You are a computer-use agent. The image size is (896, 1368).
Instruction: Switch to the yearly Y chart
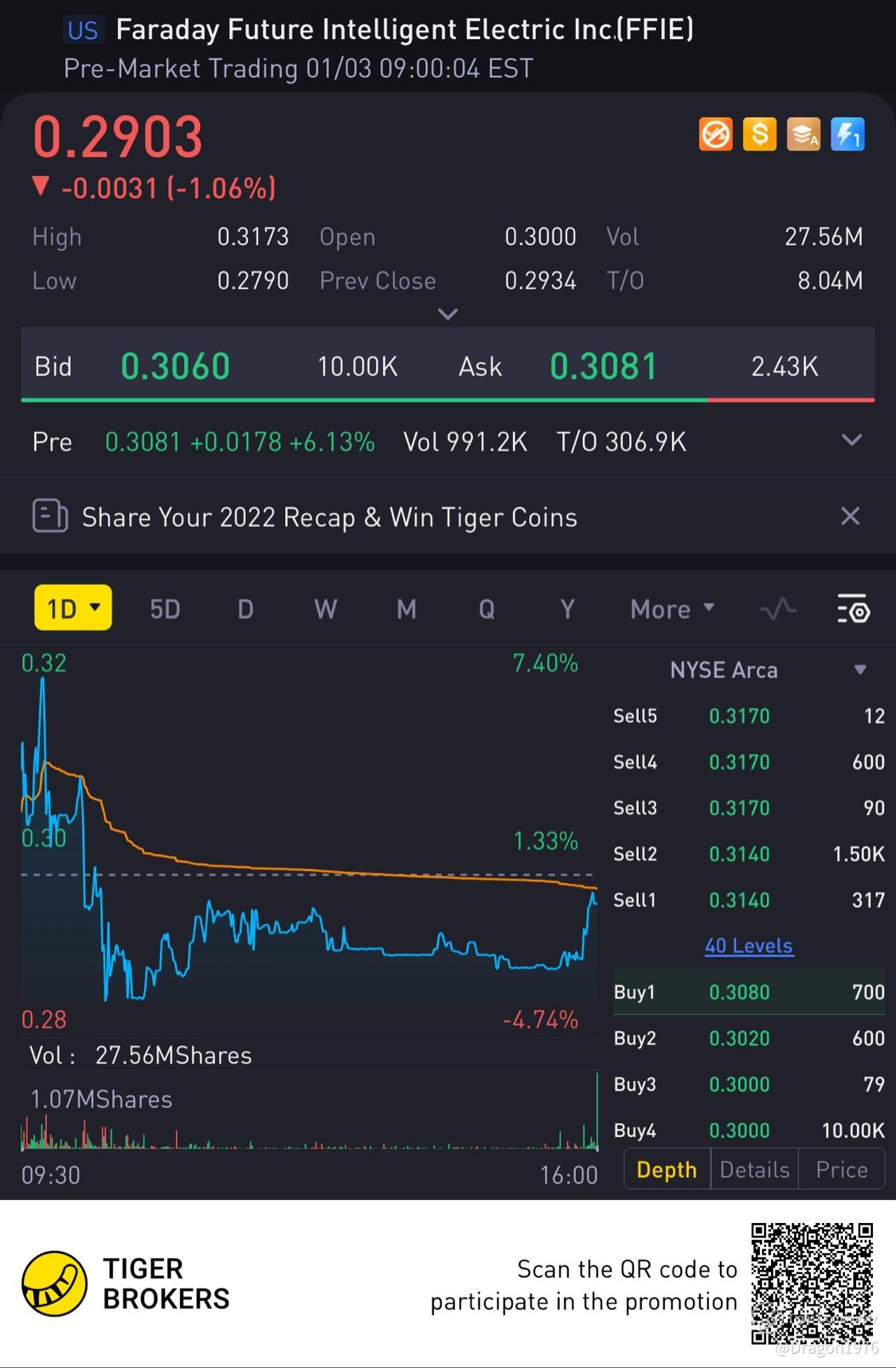click(567, 610)
